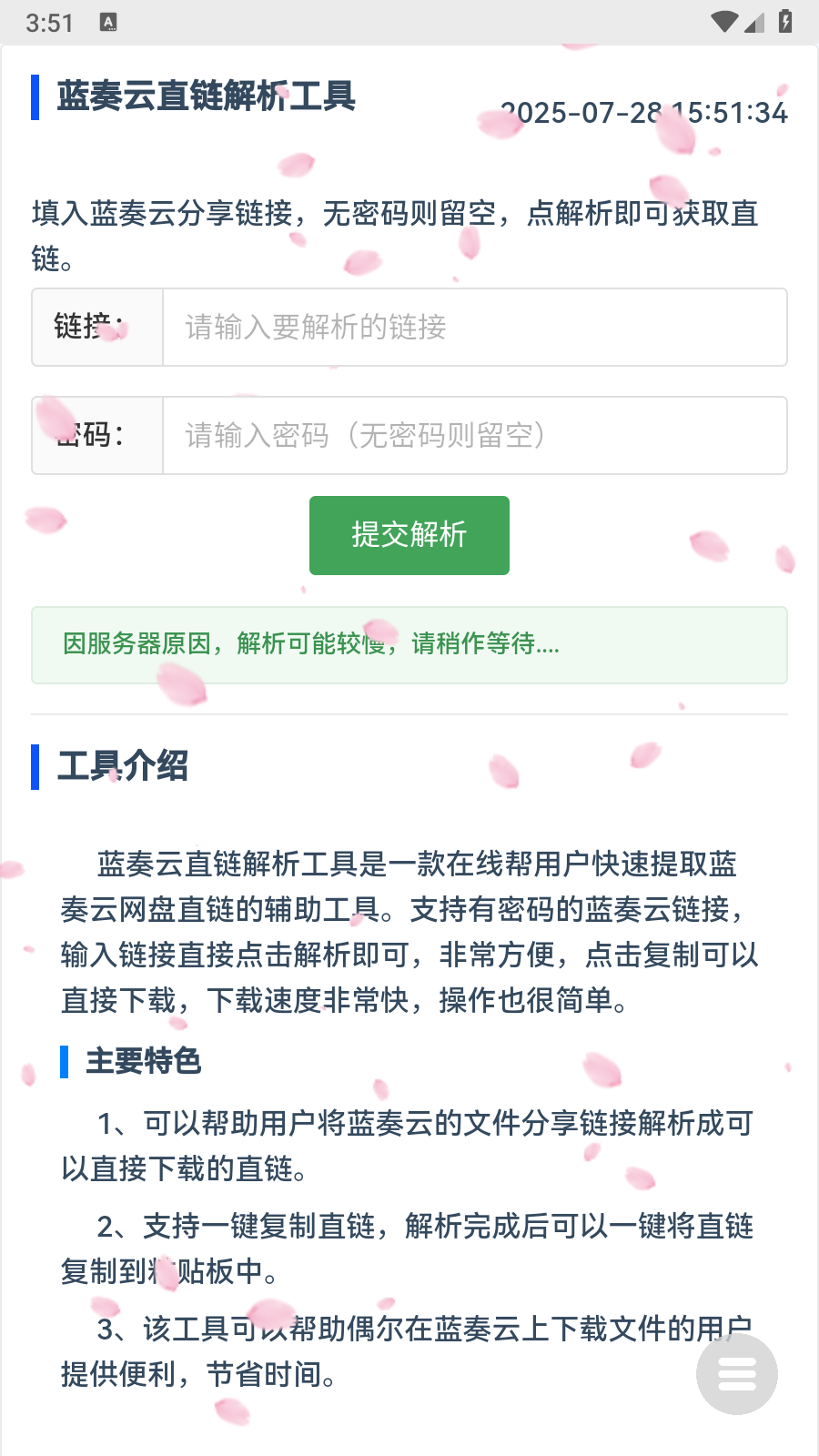
Task: Tap the link input field
Action: click(x=473, y=328)
